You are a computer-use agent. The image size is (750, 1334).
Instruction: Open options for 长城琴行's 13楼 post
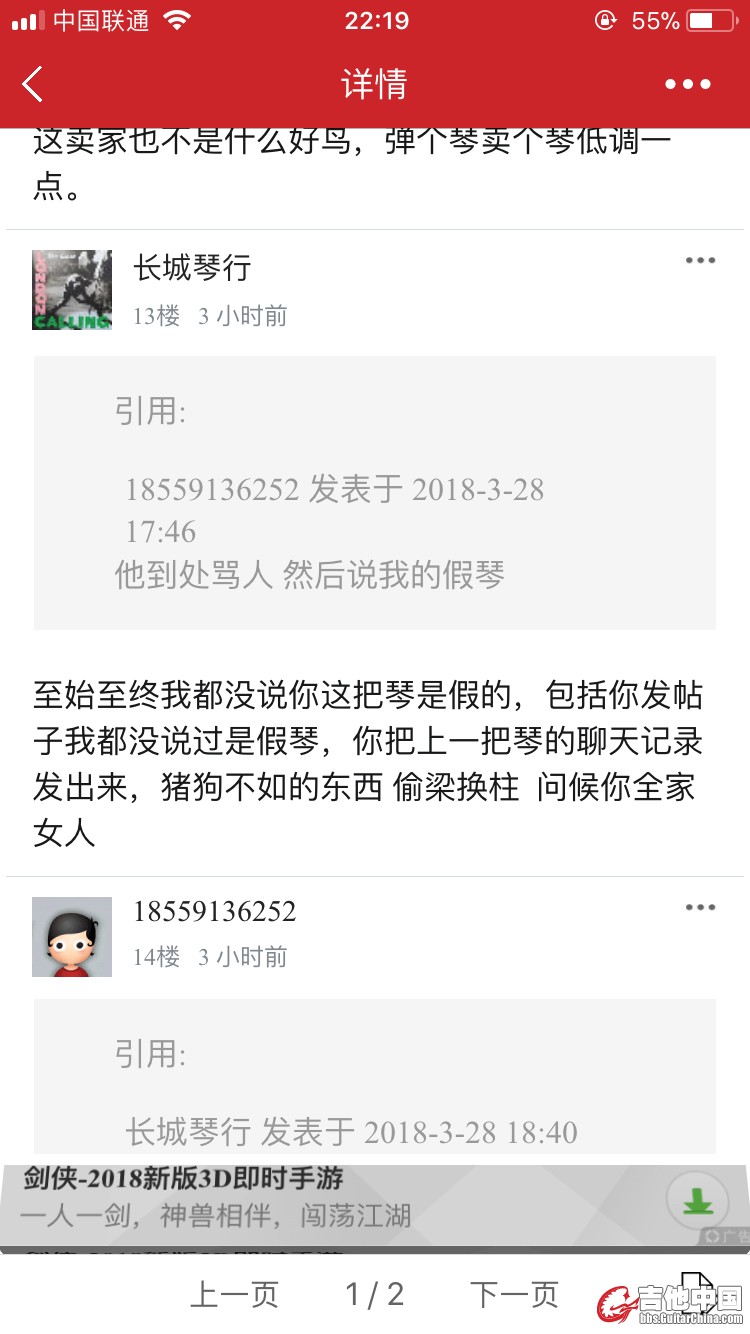click(700, 261)
